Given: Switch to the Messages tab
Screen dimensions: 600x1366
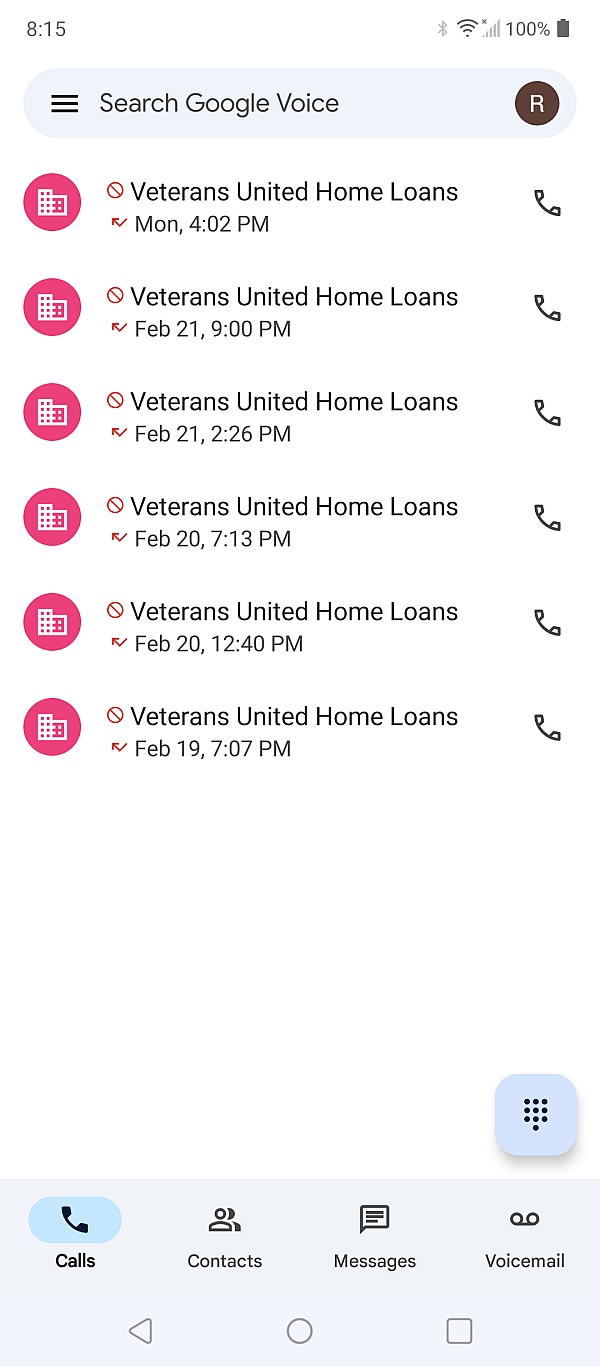Looking at the screenshot, I should coord(375,1234).
